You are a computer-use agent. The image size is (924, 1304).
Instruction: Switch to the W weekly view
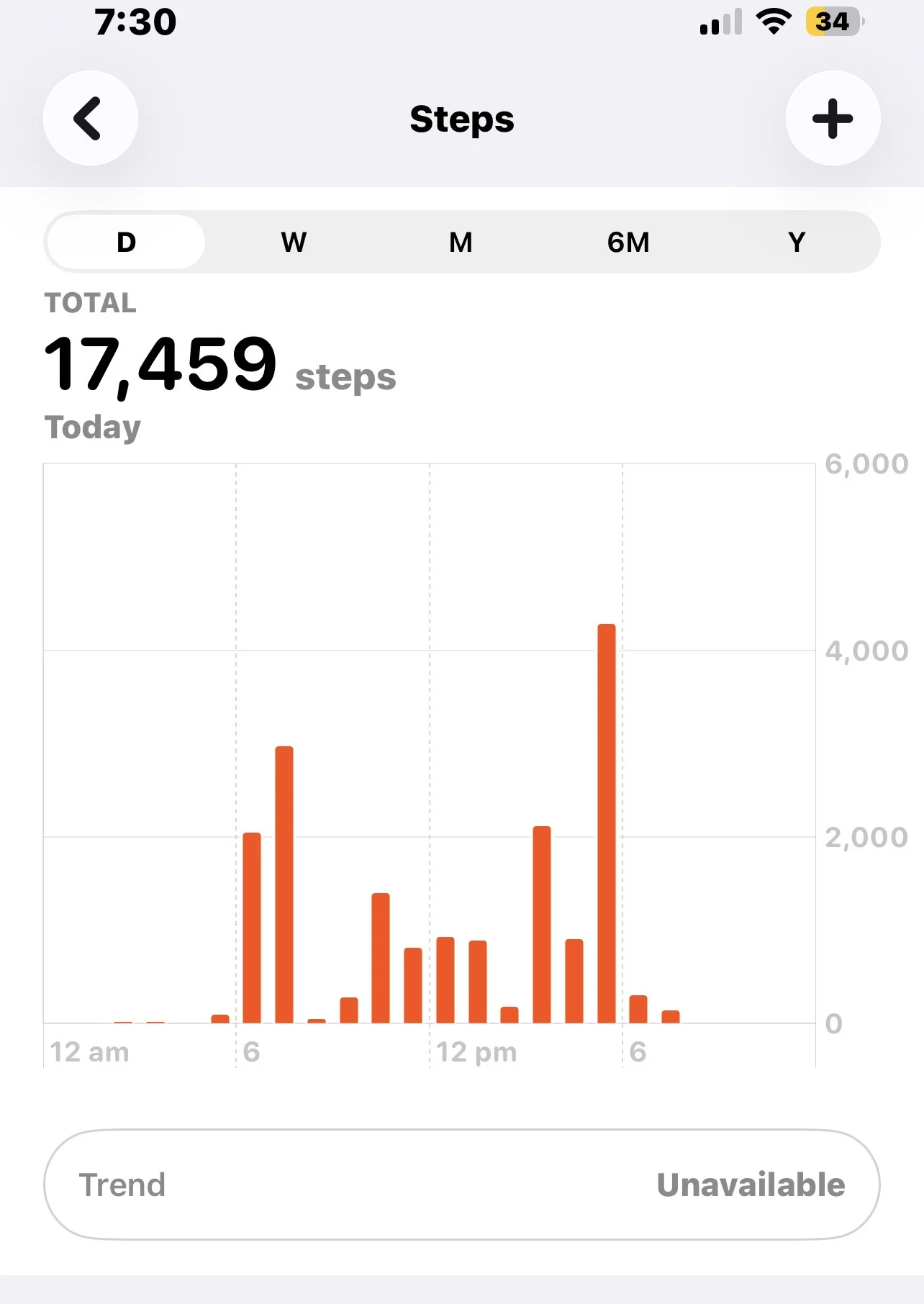pos(294,243)
